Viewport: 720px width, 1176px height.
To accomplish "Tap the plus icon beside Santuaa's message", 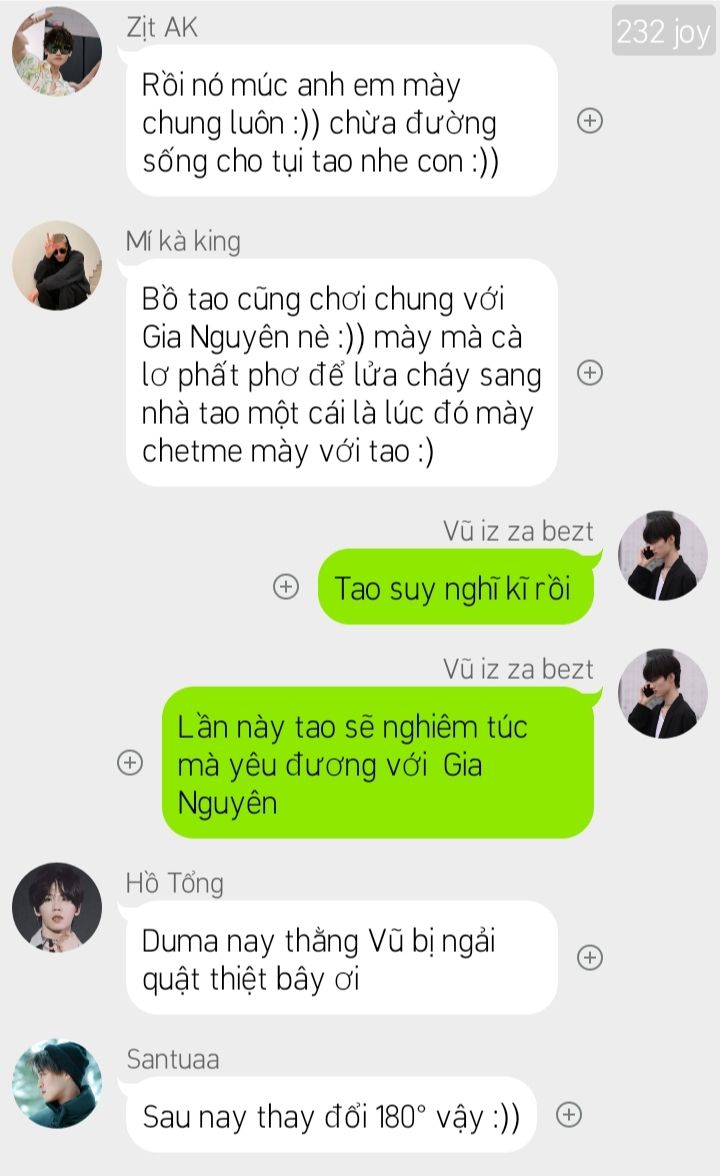I will (569, 1114).
